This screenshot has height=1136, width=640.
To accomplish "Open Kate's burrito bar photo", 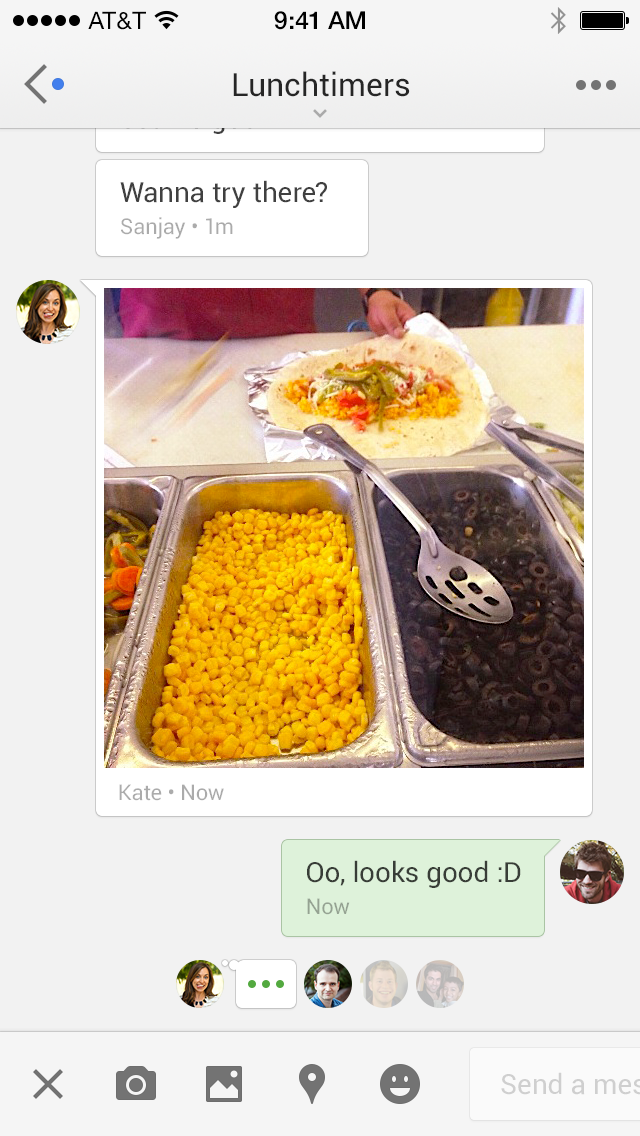I will (343, 527).
